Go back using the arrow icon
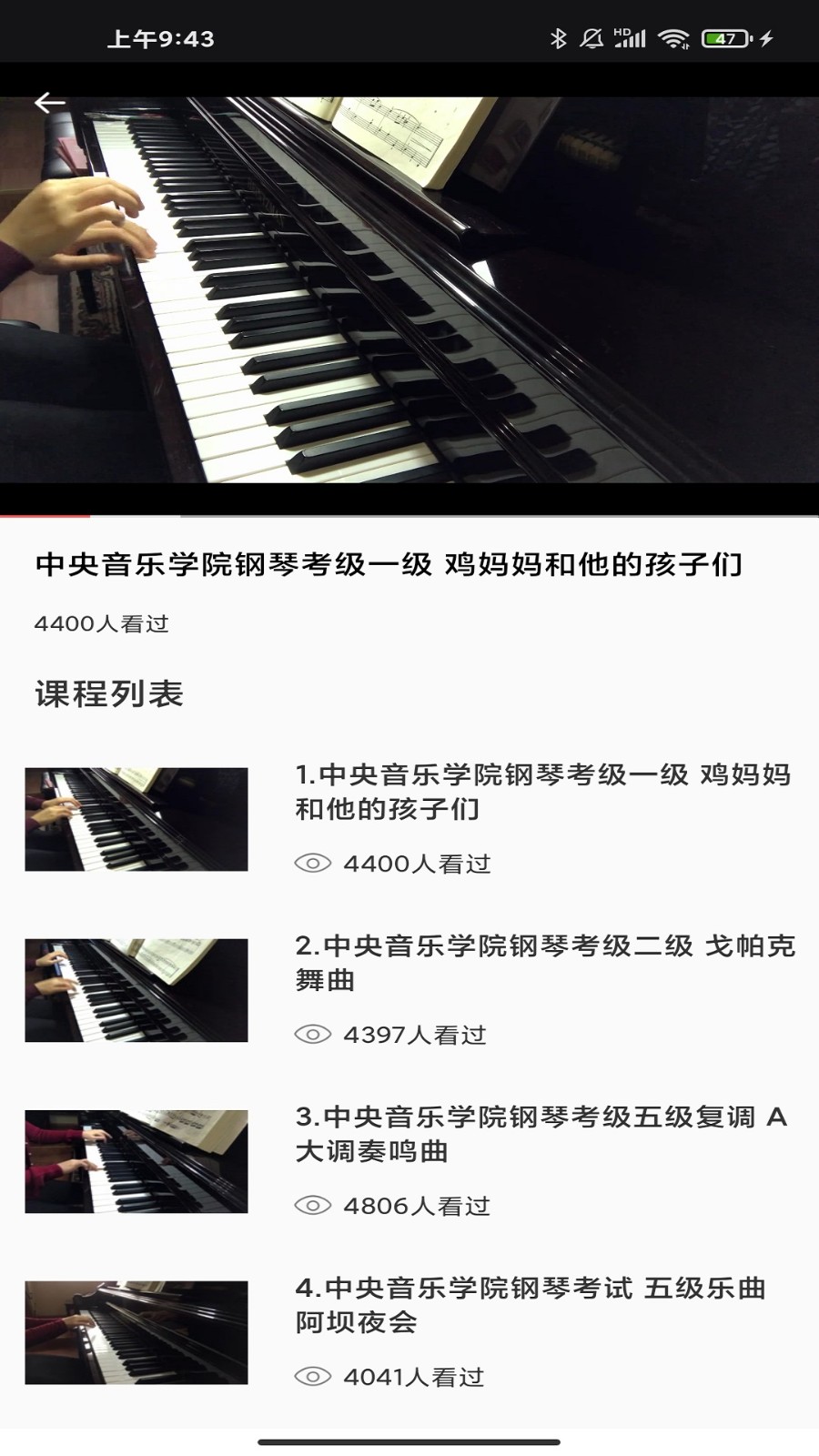 click(x=49, y=103)
